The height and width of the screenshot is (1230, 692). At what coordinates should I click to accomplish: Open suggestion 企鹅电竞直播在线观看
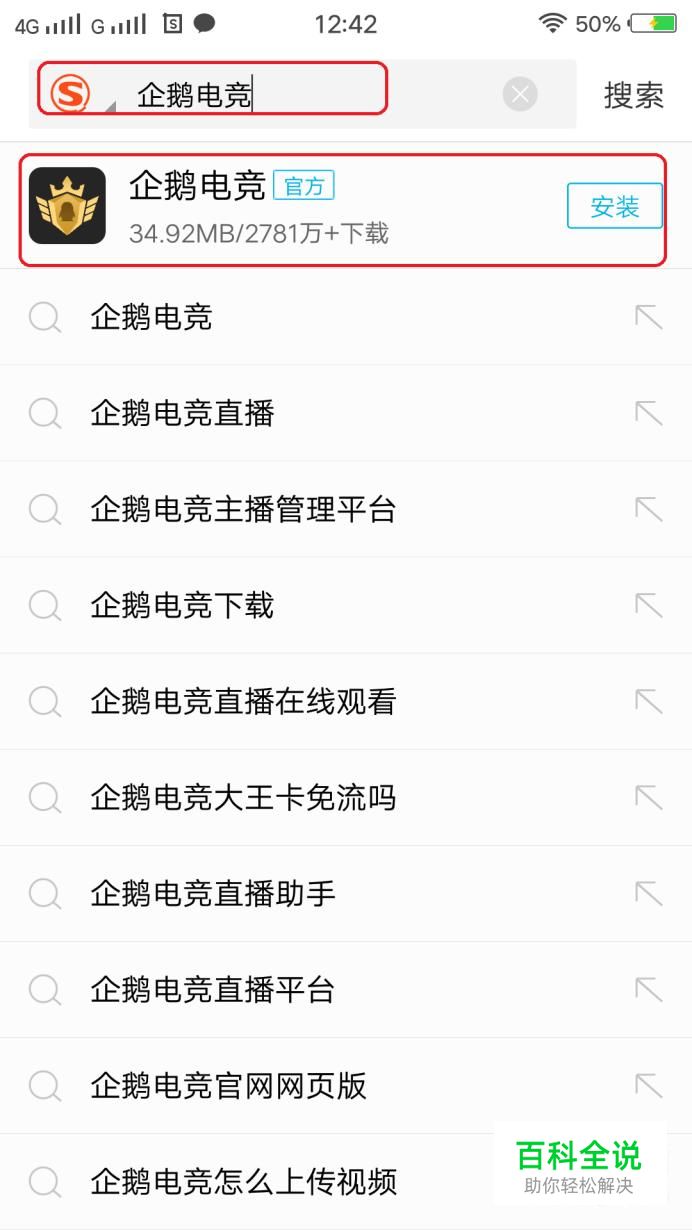tap(243, 702)
